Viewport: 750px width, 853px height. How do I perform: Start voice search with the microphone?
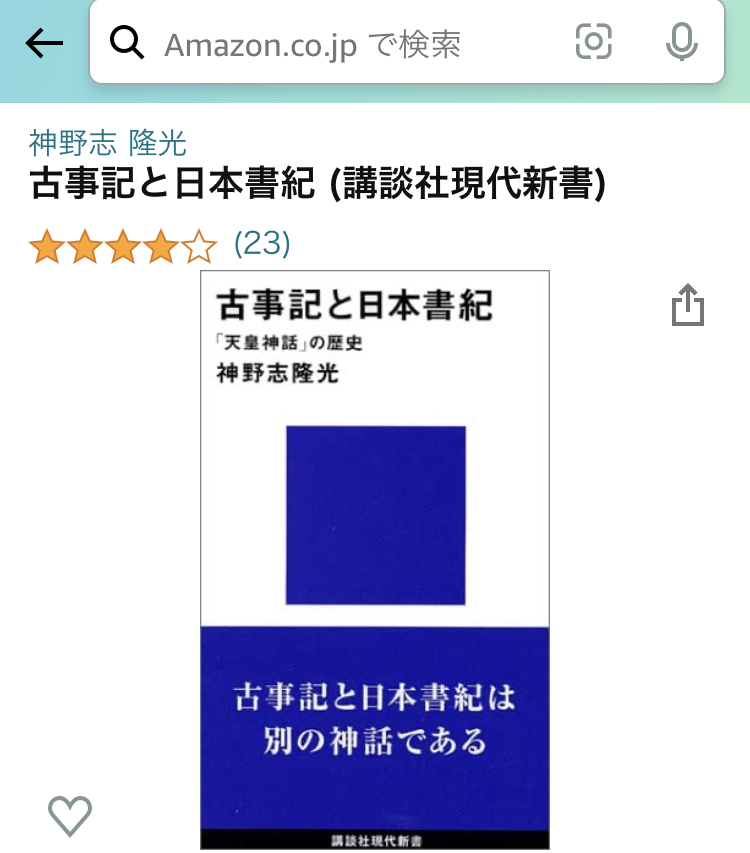click(x=681, y=42)
